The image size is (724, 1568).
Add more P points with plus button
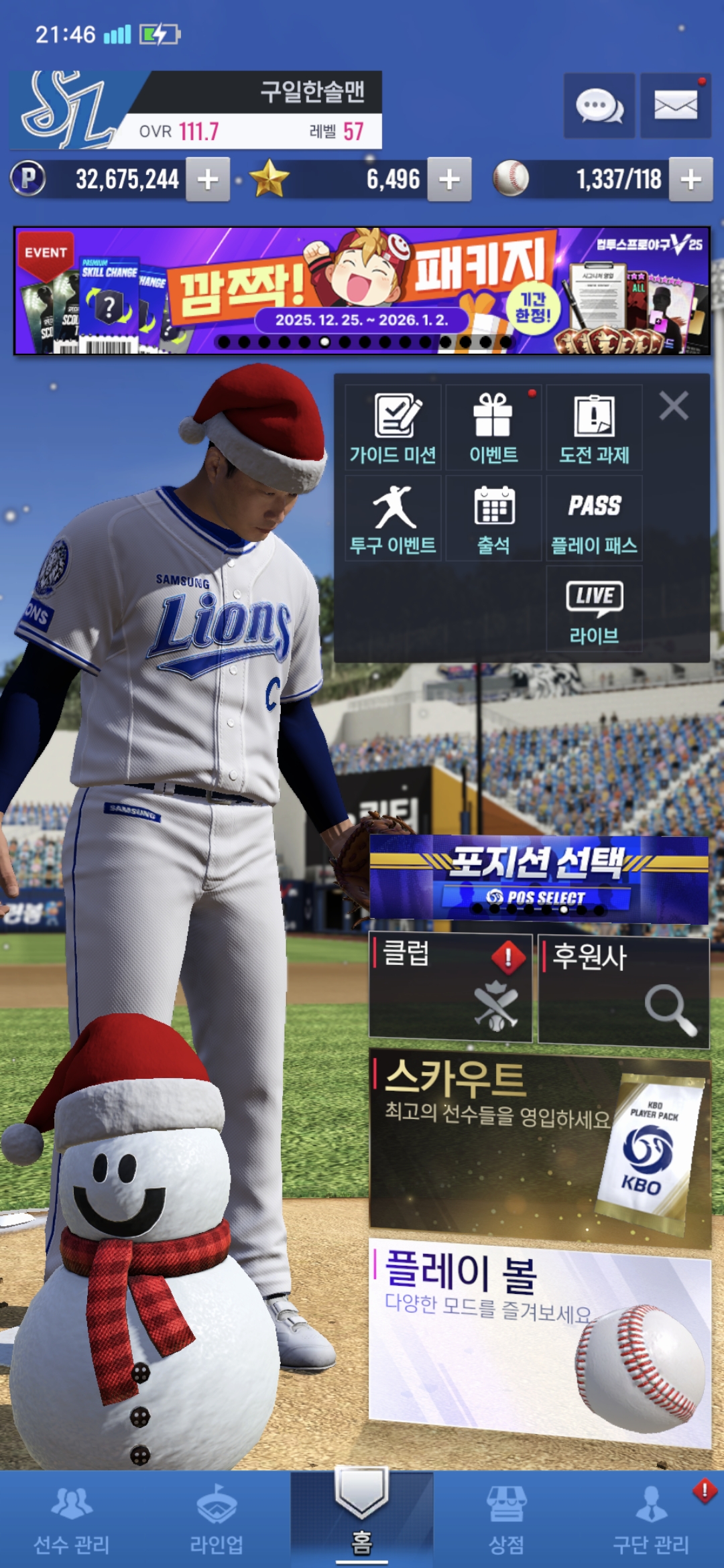click(x=208, y=179)
